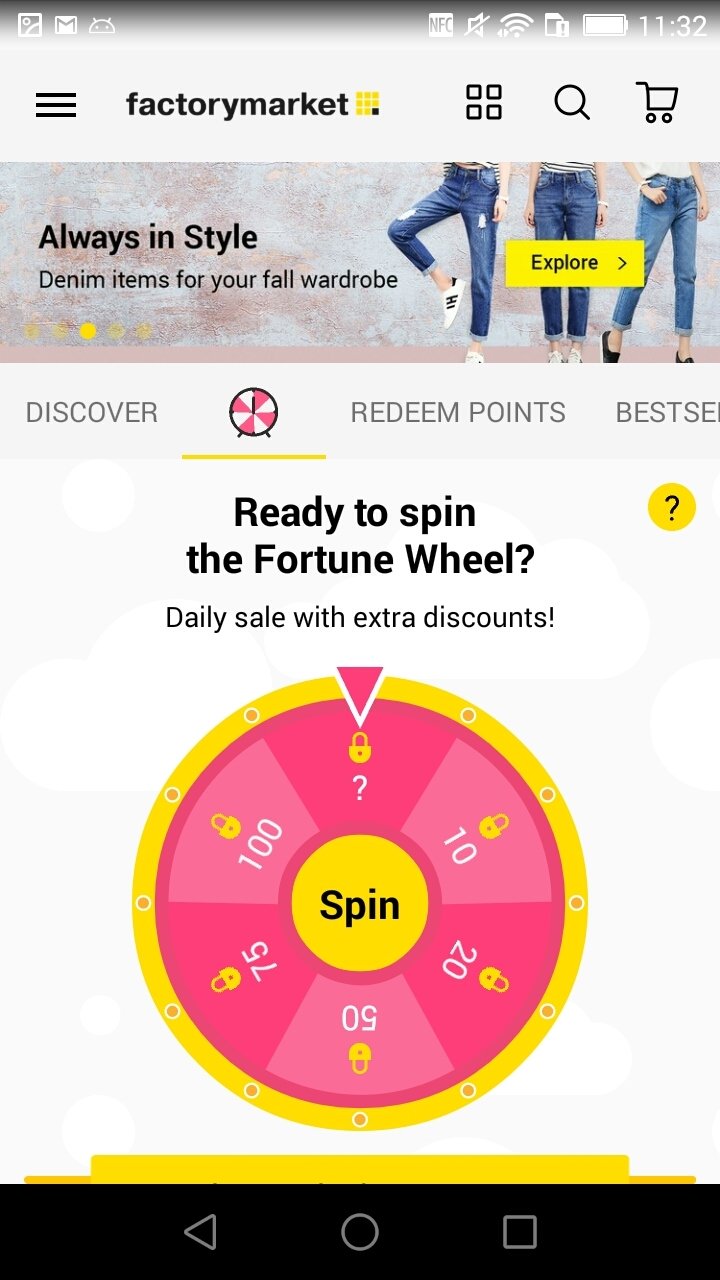Switch to the Discover tab
The height and width of the screenshot is (1280, 720).
point(92,412)
